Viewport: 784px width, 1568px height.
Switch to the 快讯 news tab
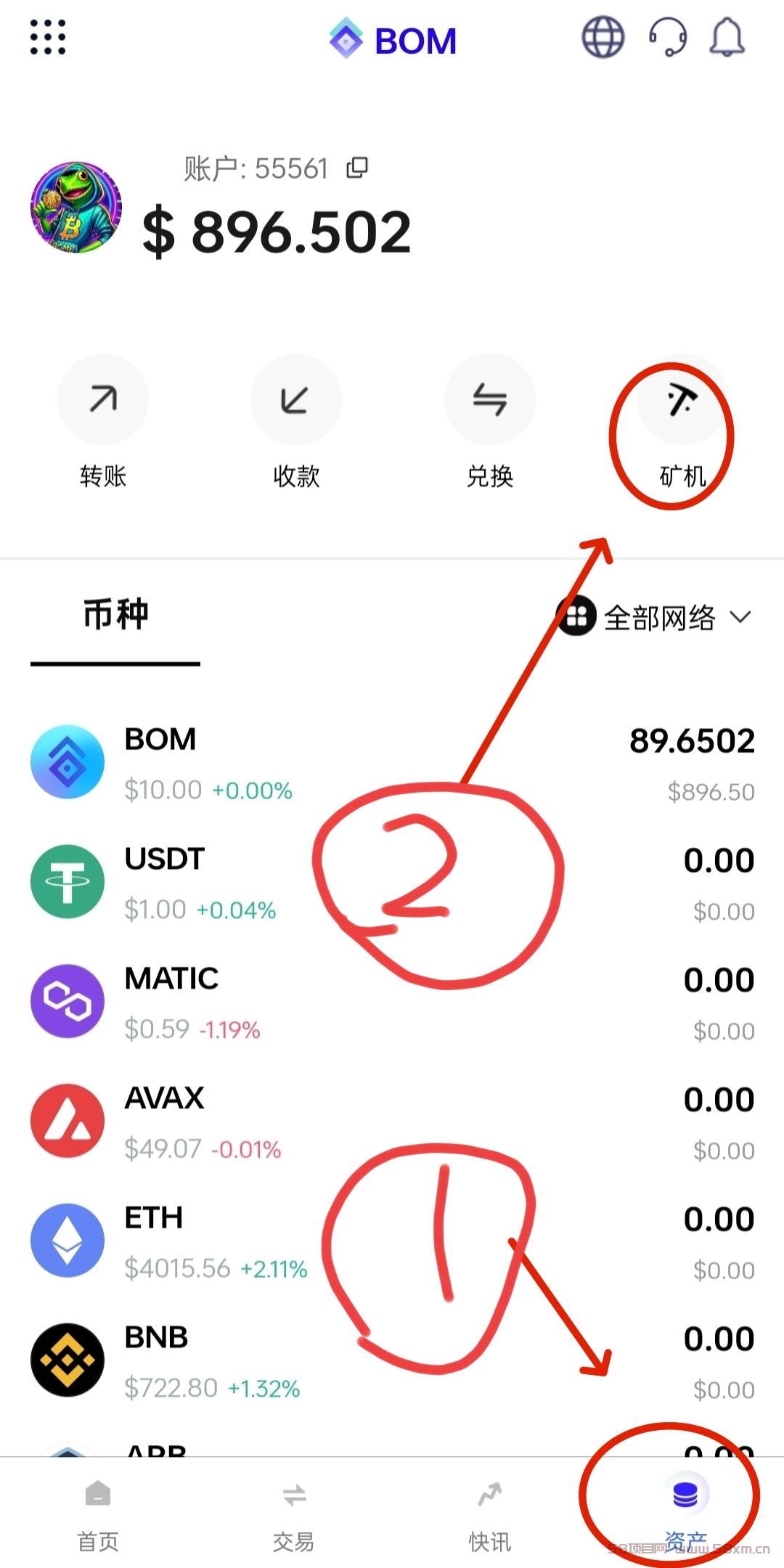[x=490, y=1516]
